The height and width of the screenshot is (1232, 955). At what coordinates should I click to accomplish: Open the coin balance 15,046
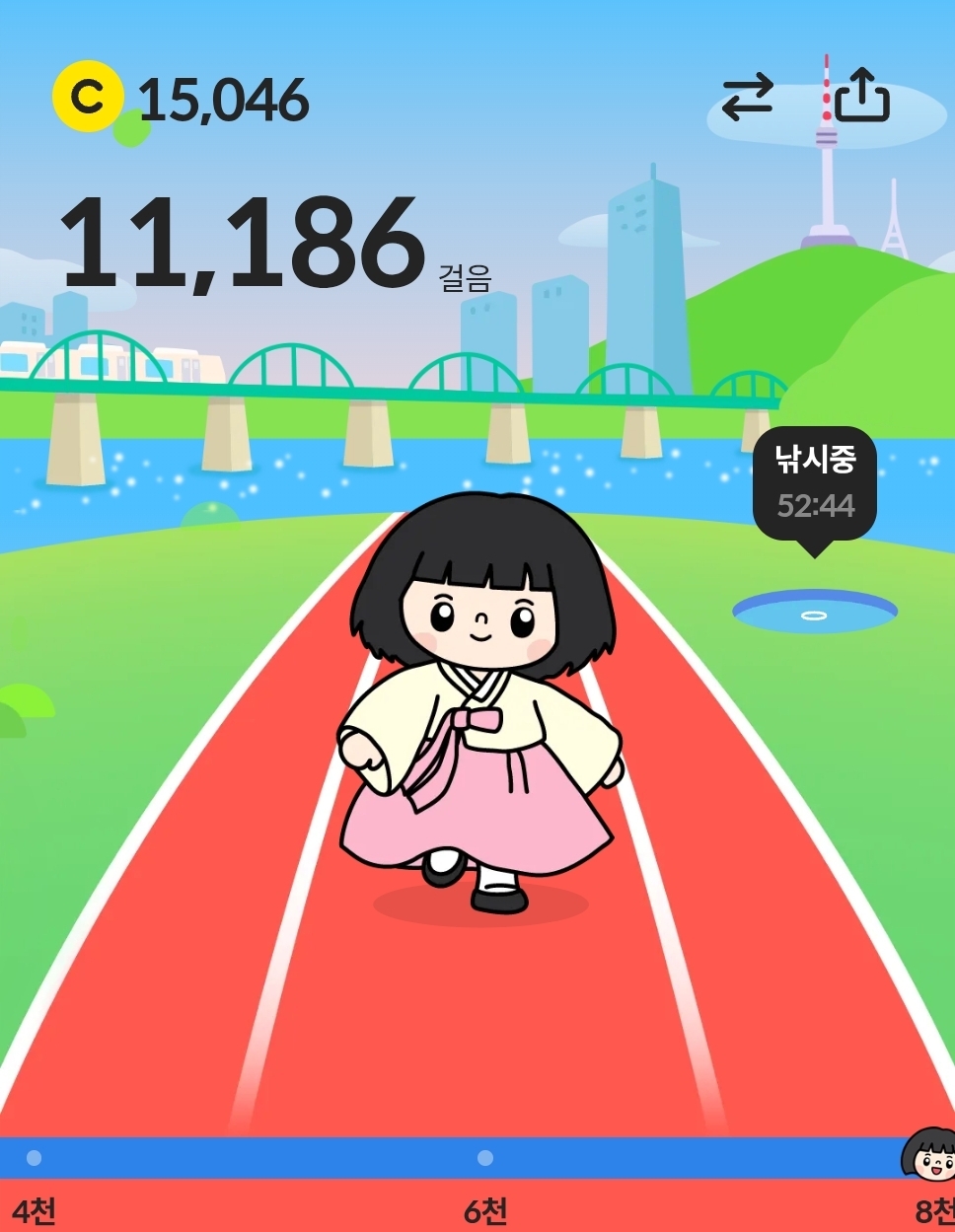coord(183,100)
